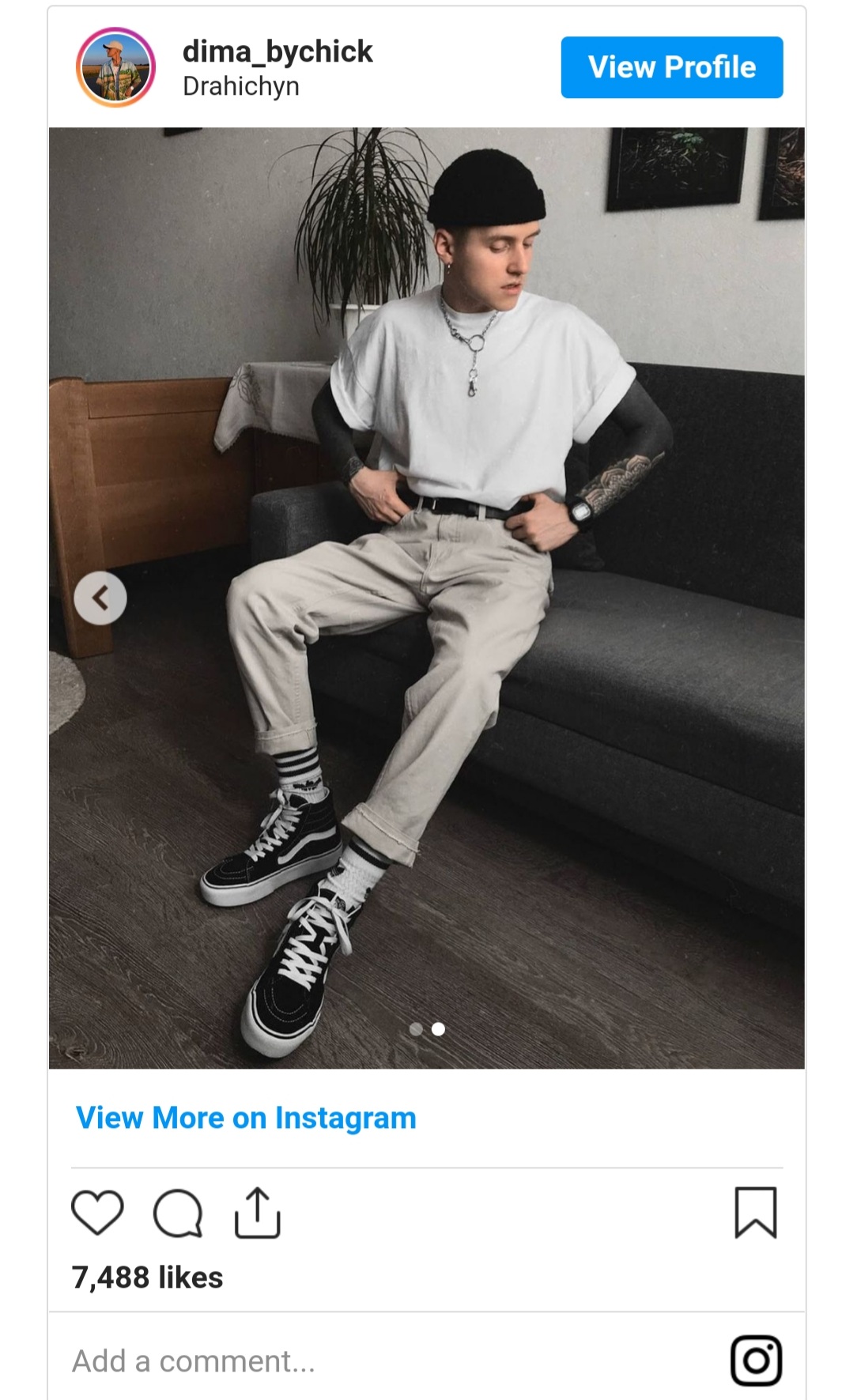Share this post
The height and width of the screenshot is (1400, 842).
click(258, 1212)
